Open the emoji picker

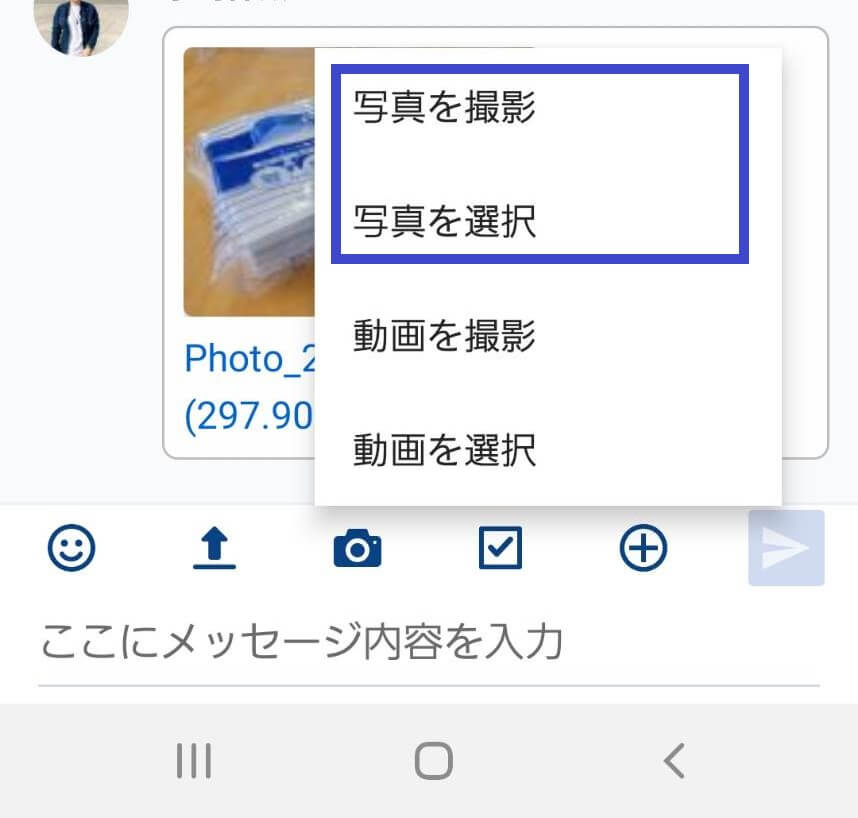[x=72, y=549]
